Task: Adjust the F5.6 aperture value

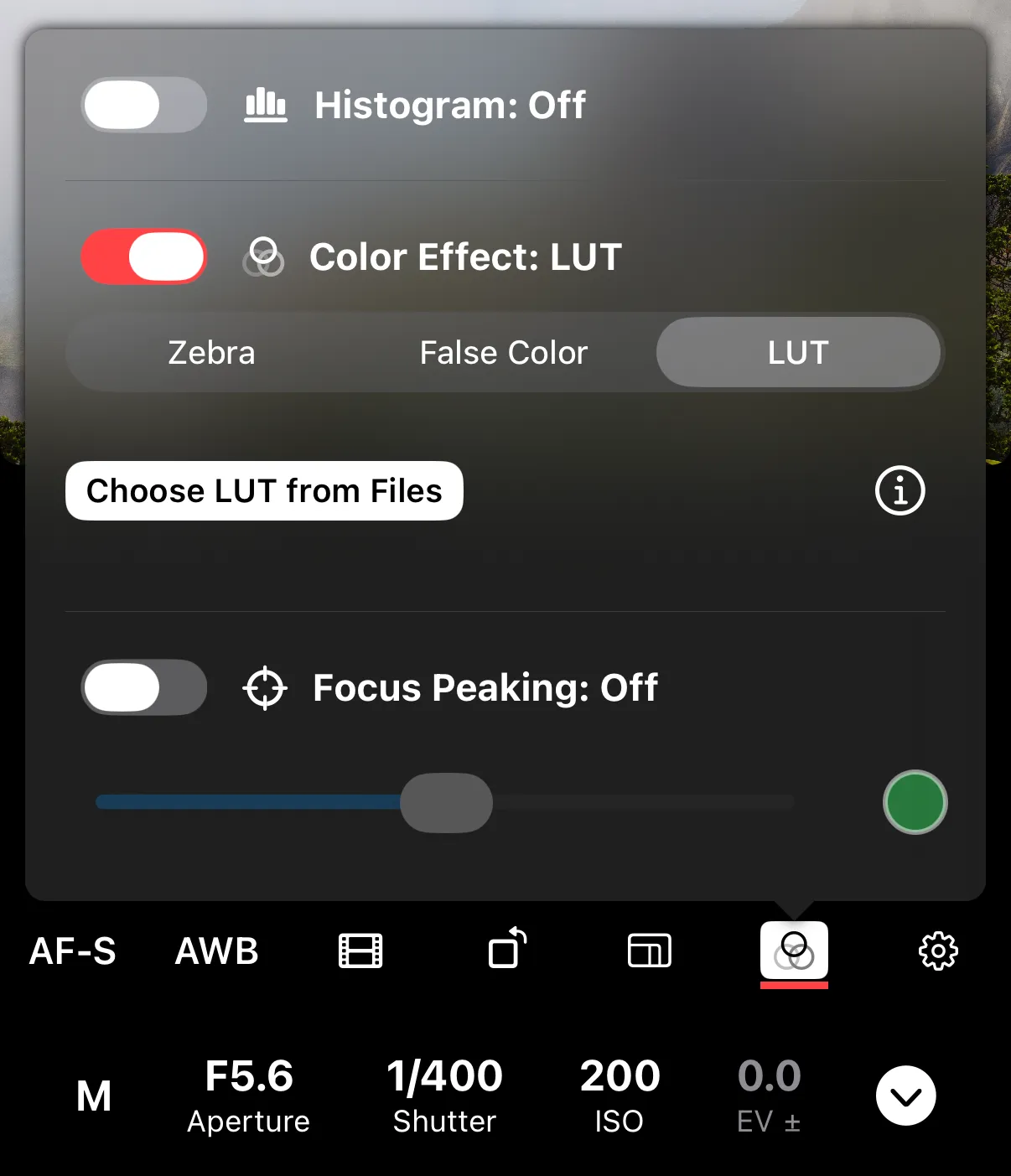Action: 249,1094
